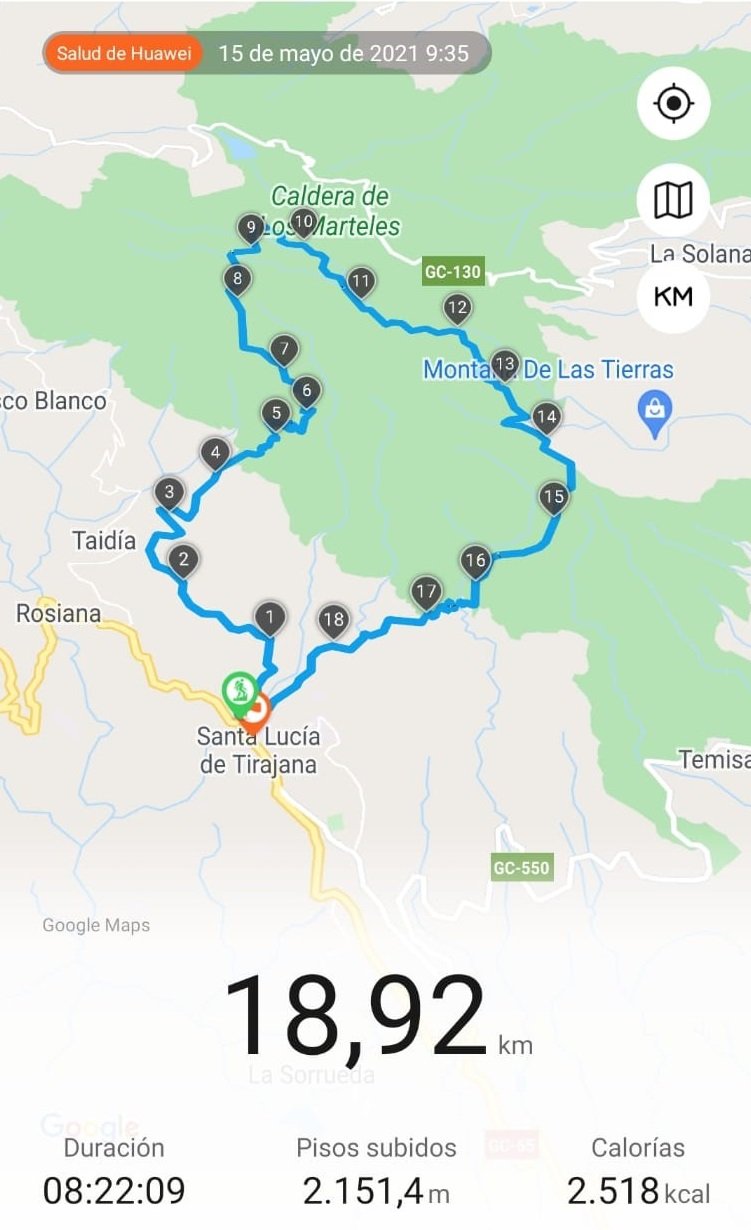Toggle the KM distance markers

point(673,297)
